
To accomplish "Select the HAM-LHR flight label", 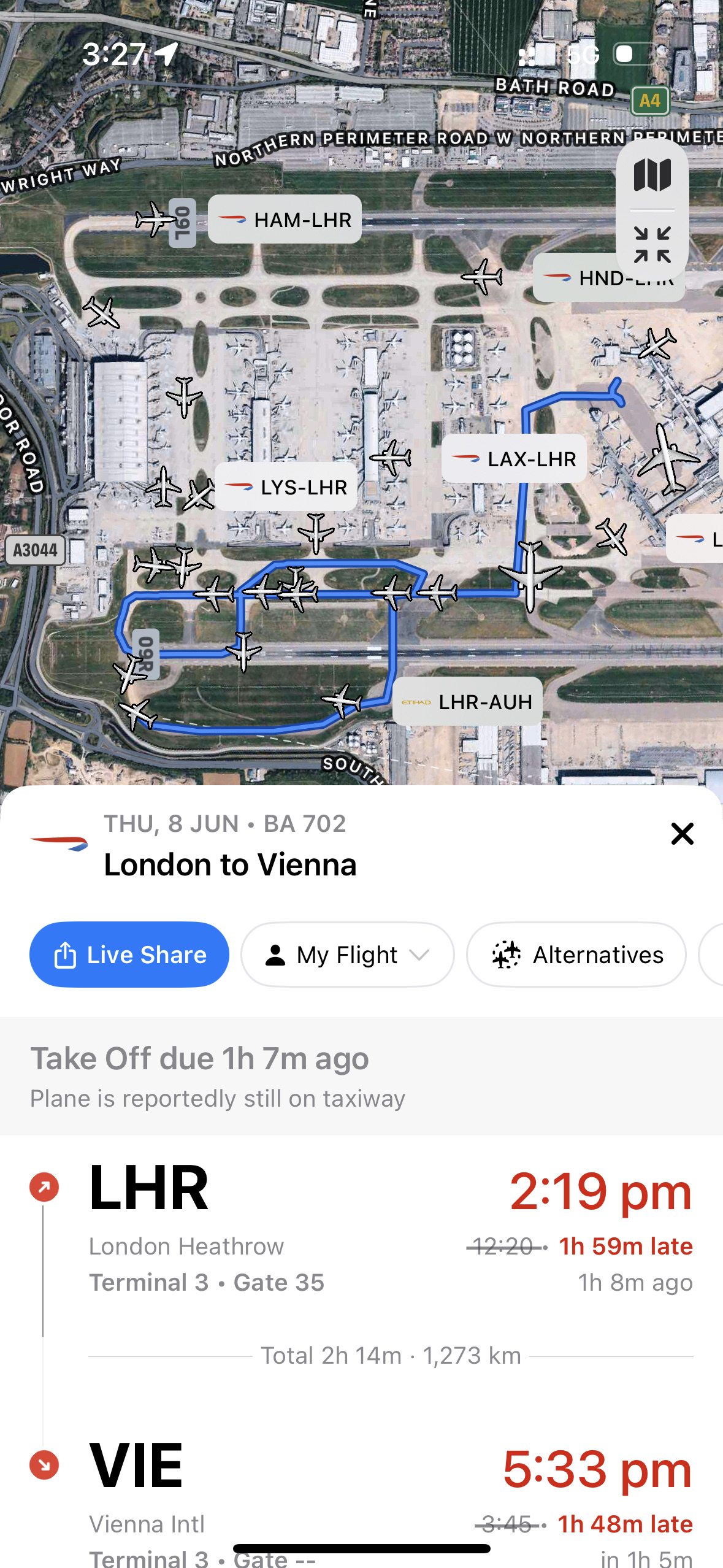I will [x=285, y=220].
